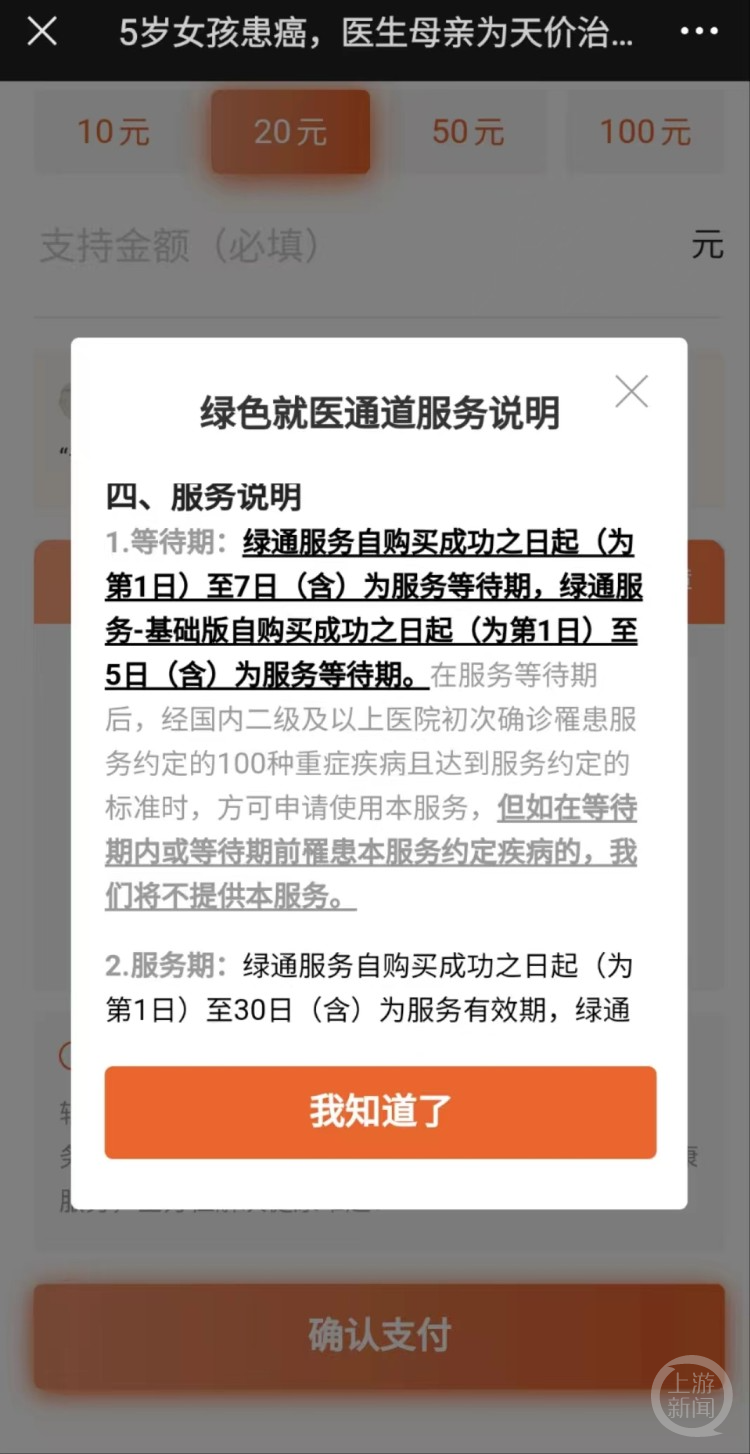This screenshot has width=750, height=1454.
Task: Select the 100元 amount
Action: [x=645, y=132]
